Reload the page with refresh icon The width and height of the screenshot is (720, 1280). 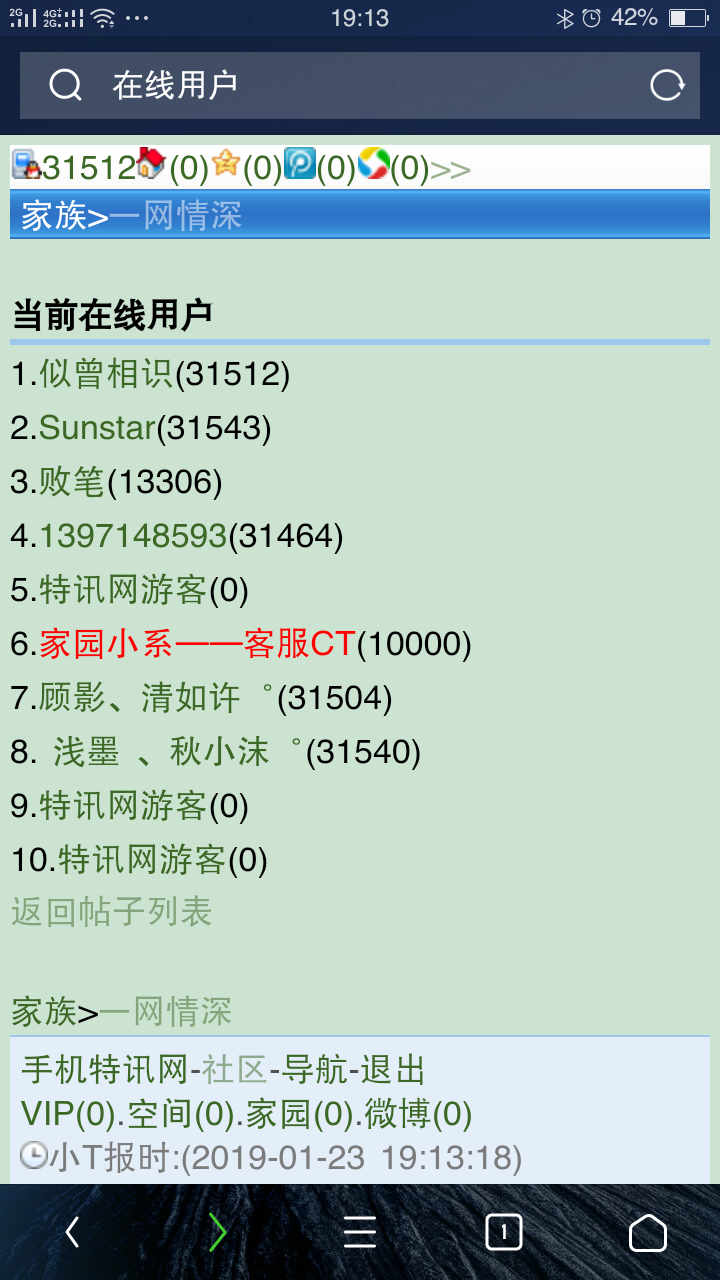point(667,86)
